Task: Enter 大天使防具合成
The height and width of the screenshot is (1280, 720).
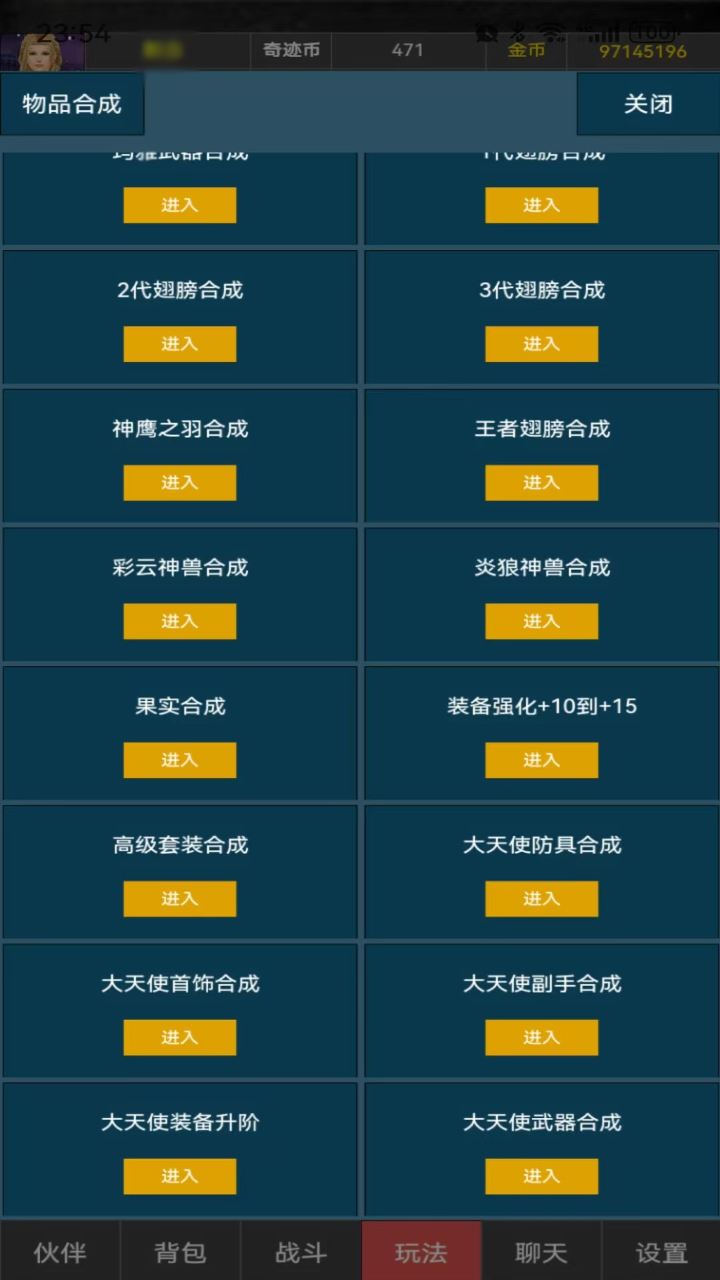Action: coord(541,899)
